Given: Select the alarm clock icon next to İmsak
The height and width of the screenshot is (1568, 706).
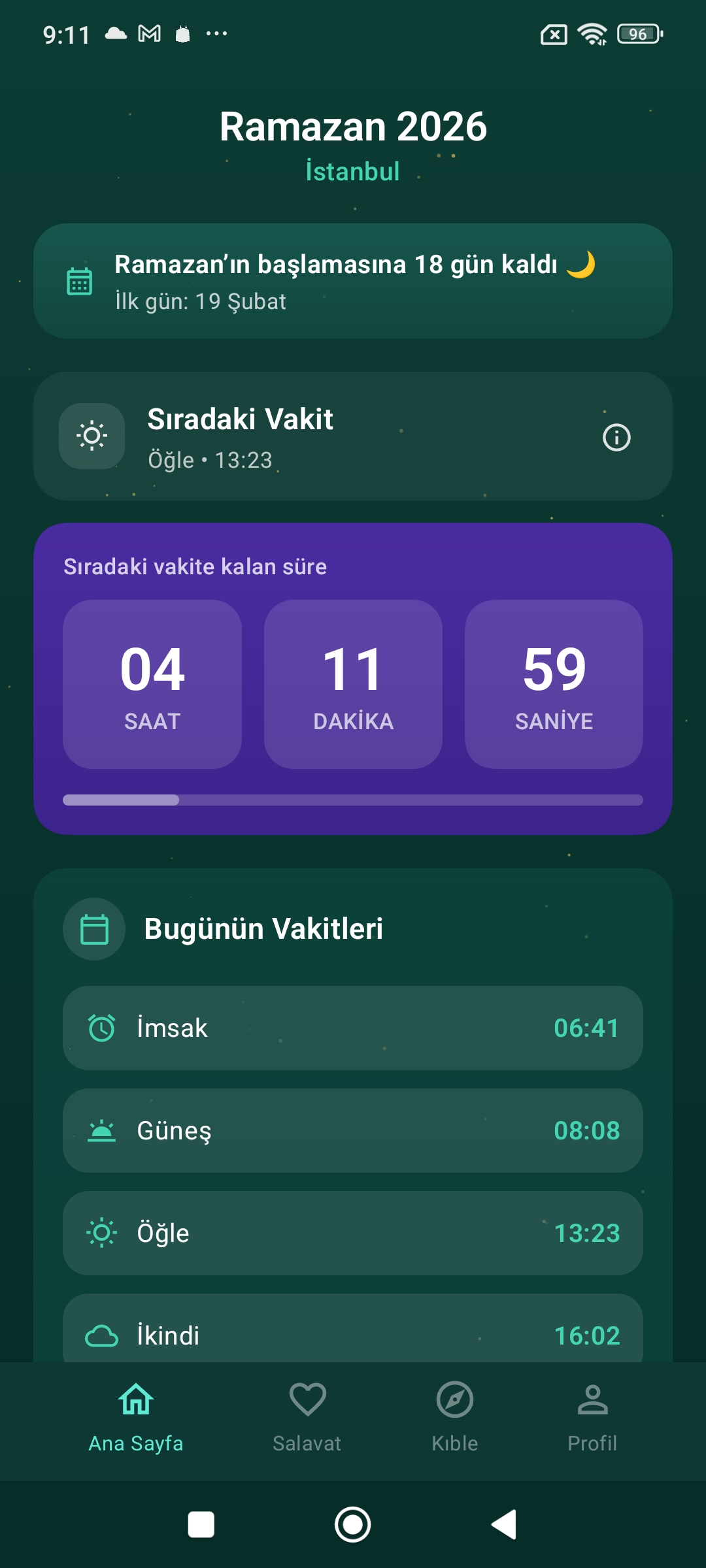Looking at the screenshot, I should coord(101,1027).
